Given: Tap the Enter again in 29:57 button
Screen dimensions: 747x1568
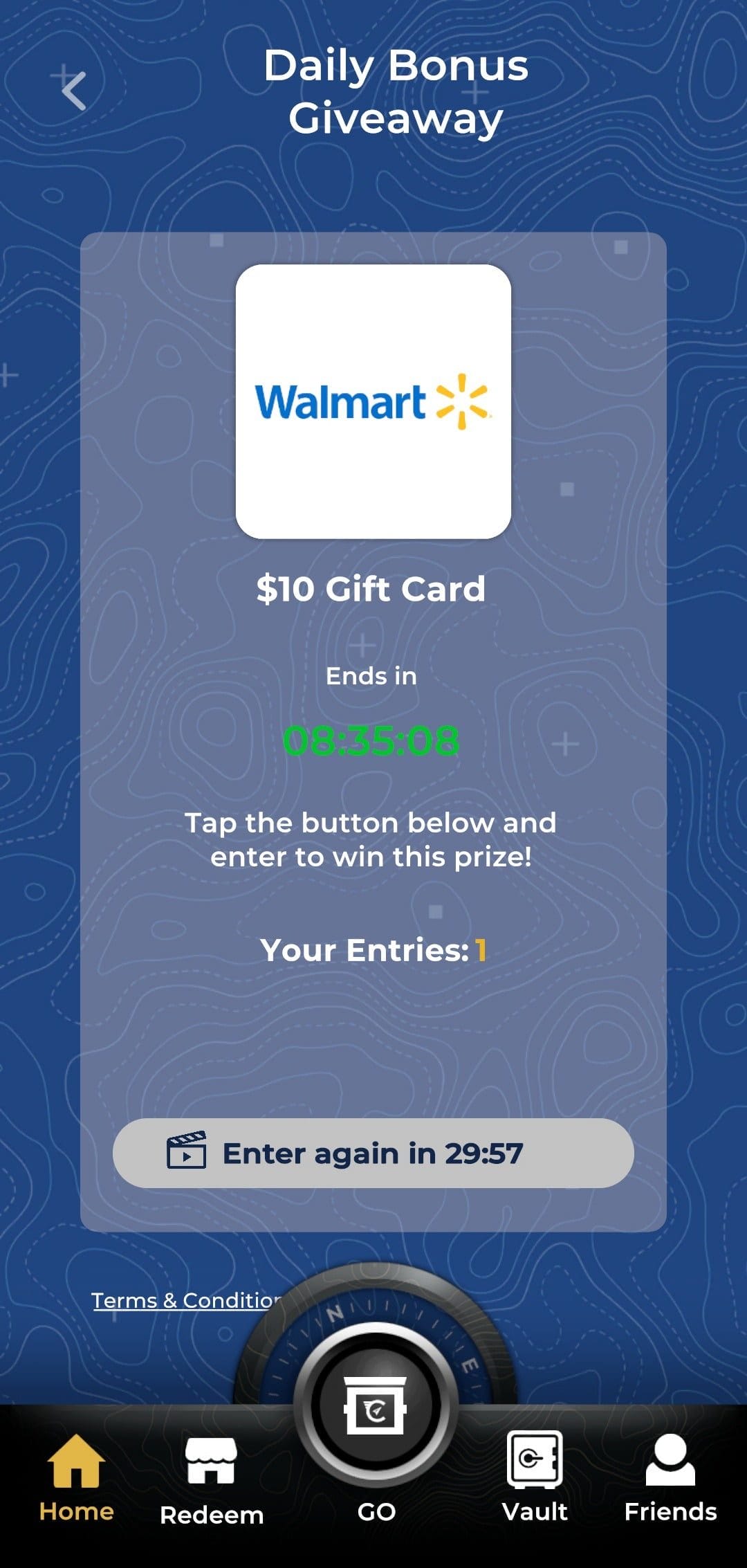Looking at the screenshot, I should (373, 1154).
